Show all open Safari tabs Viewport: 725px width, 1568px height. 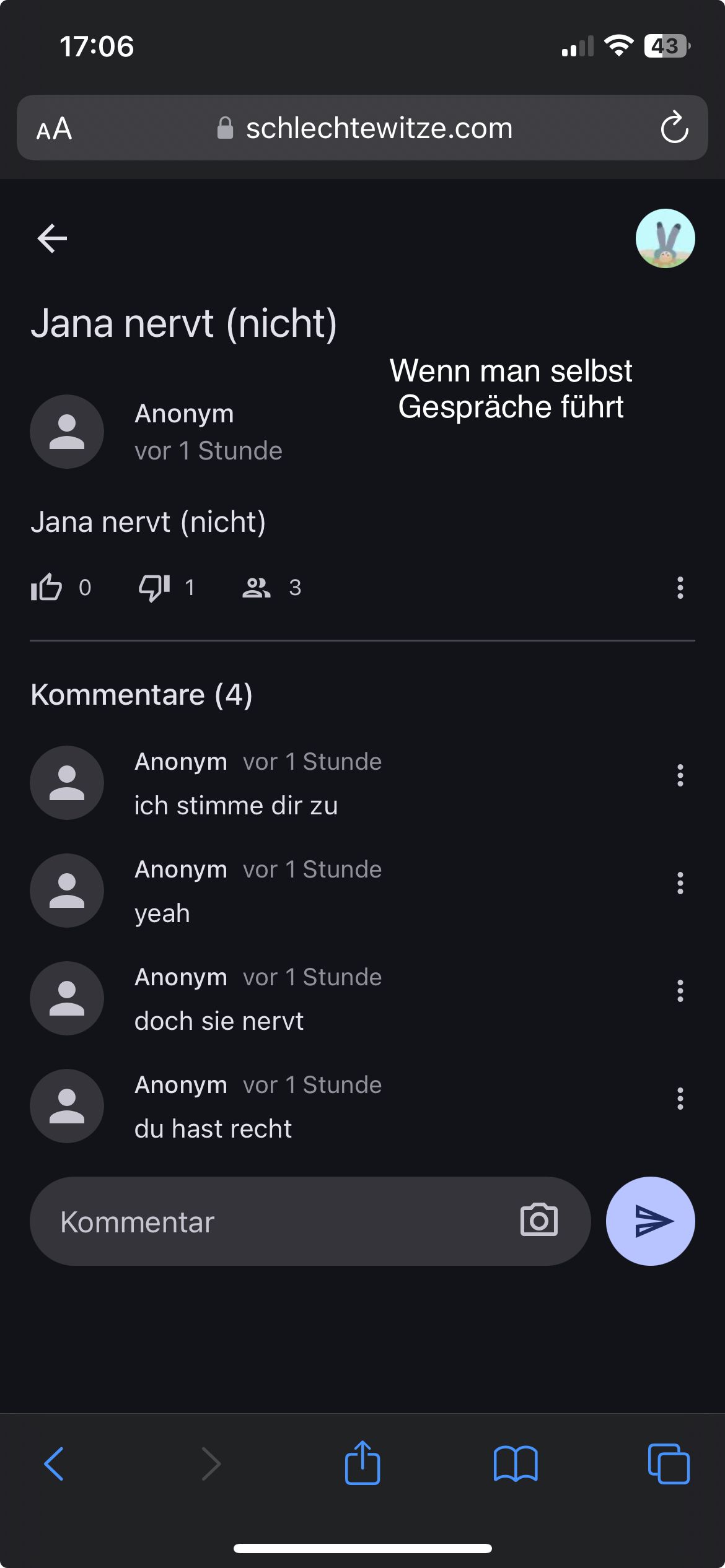(x=668, y=1463)
